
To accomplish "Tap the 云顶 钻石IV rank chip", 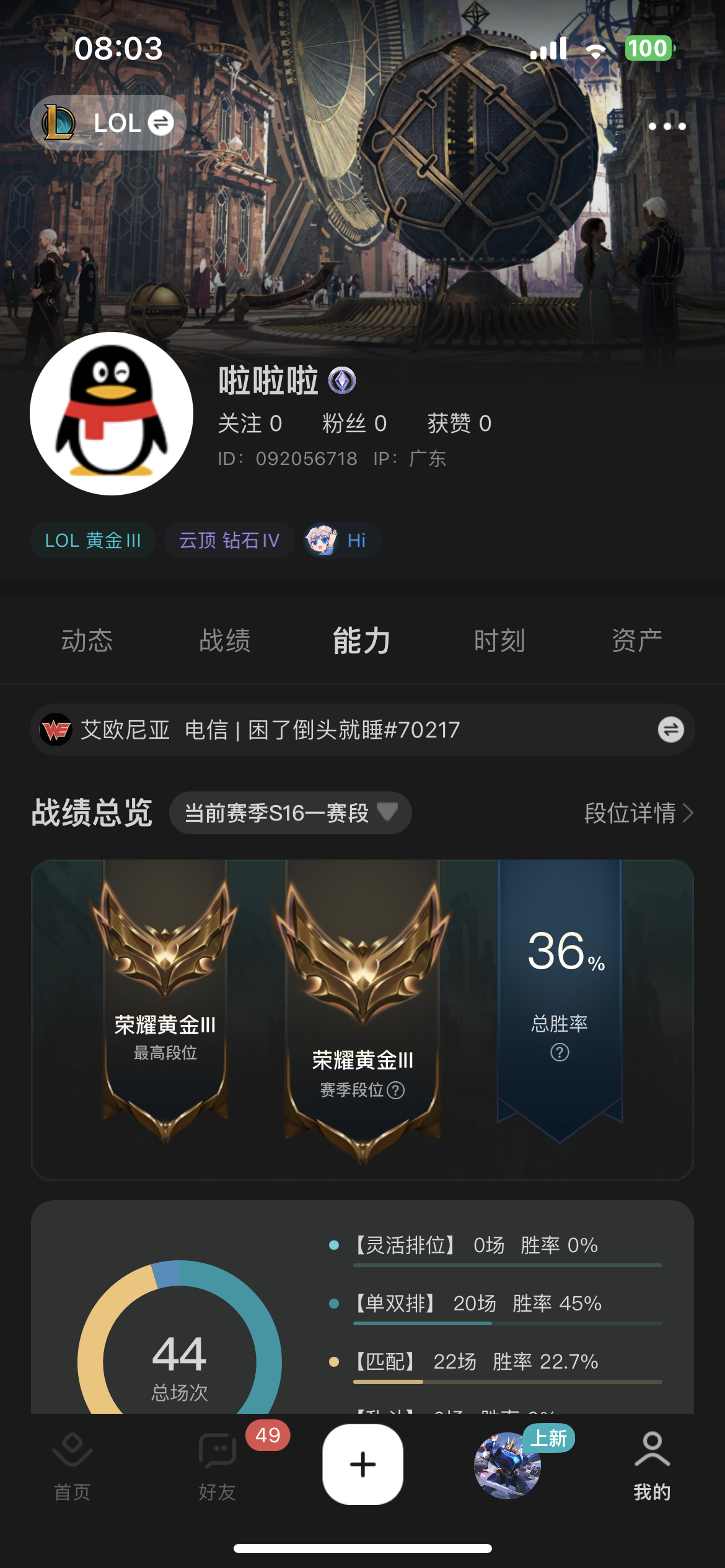I will tap(229, 541).
